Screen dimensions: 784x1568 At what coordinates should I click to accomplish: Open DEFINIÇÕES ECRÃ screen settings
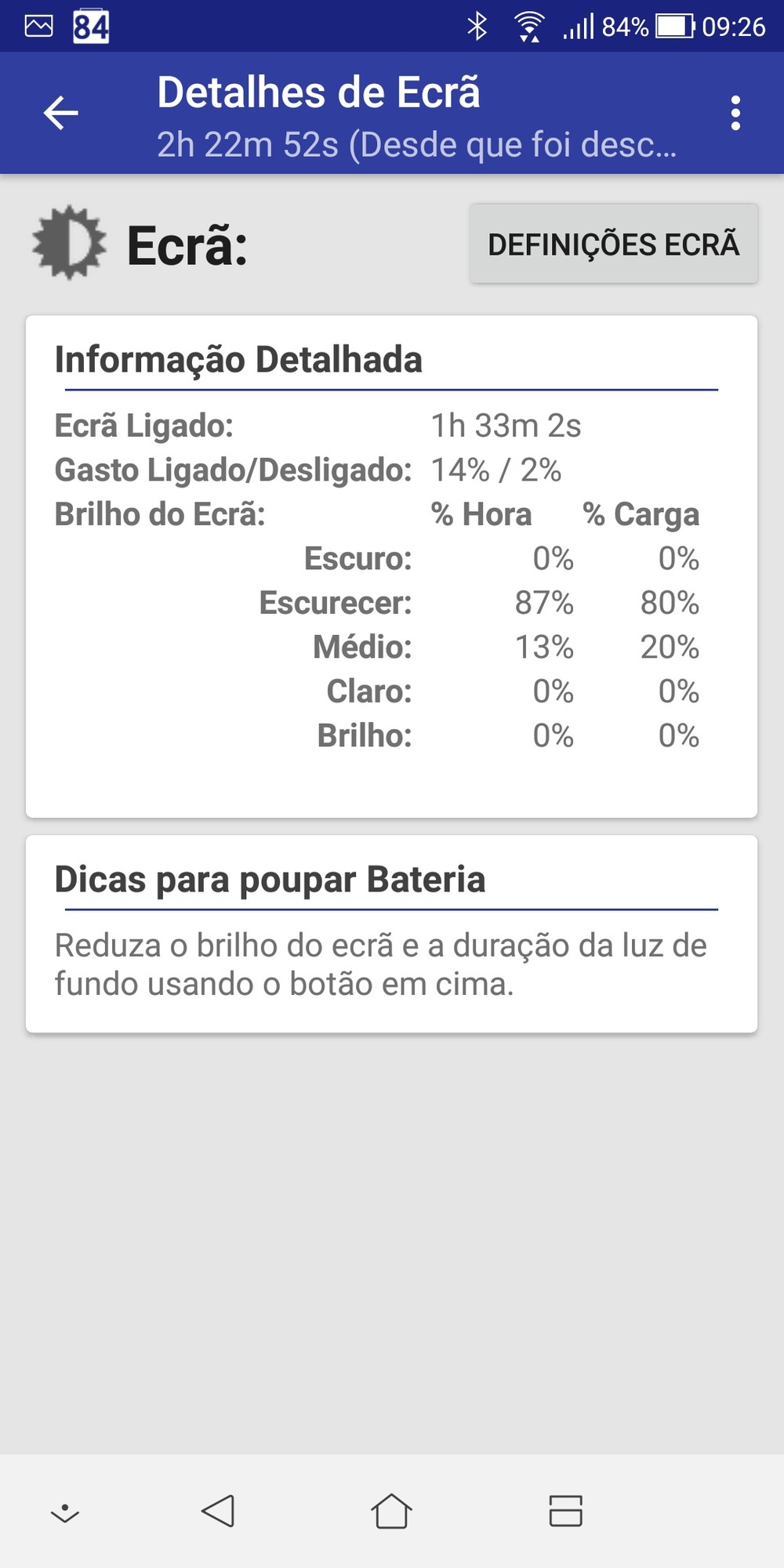[x=613, y=244]
